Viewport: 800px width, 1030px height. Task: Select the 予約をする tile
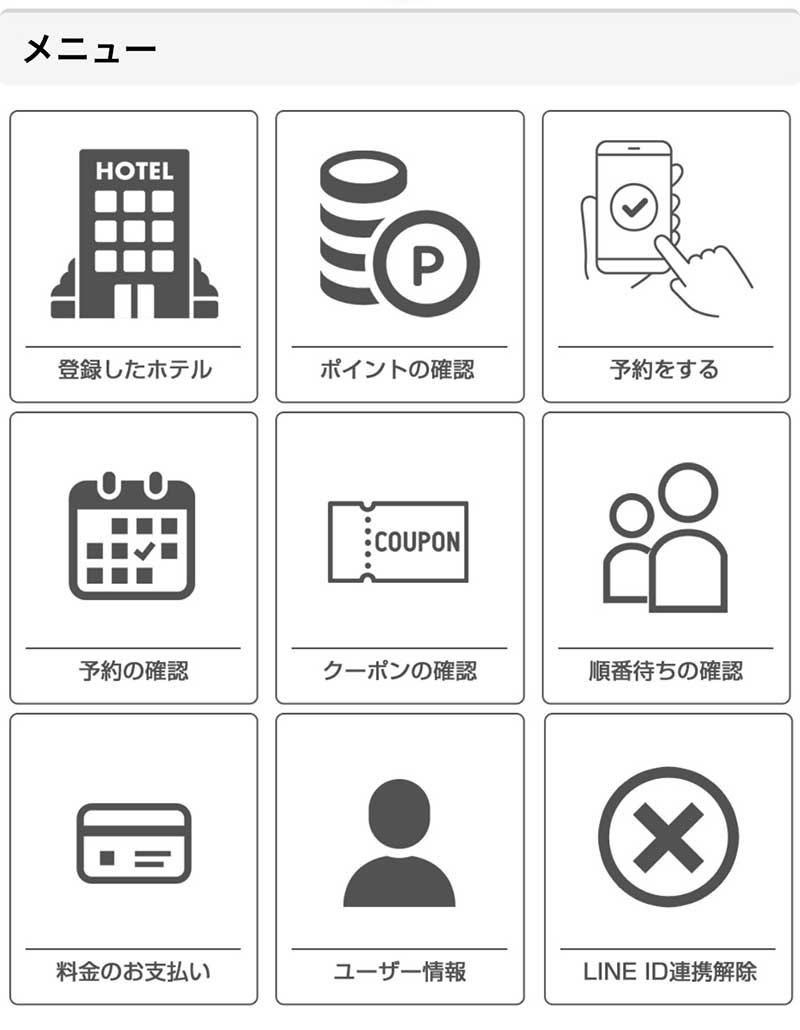[x=666, y=256]
